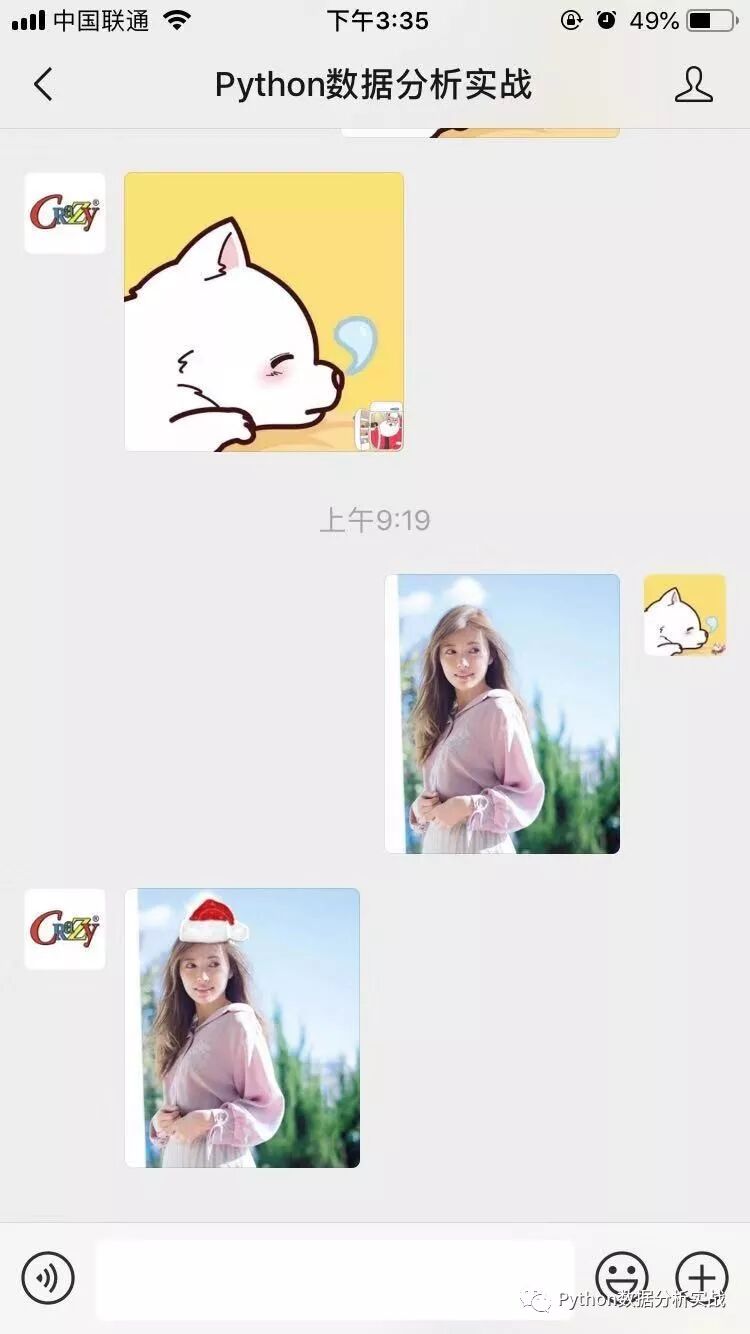750x1334 pixels.
Task: Tap the message text field
Action: tap(335, 1278)
